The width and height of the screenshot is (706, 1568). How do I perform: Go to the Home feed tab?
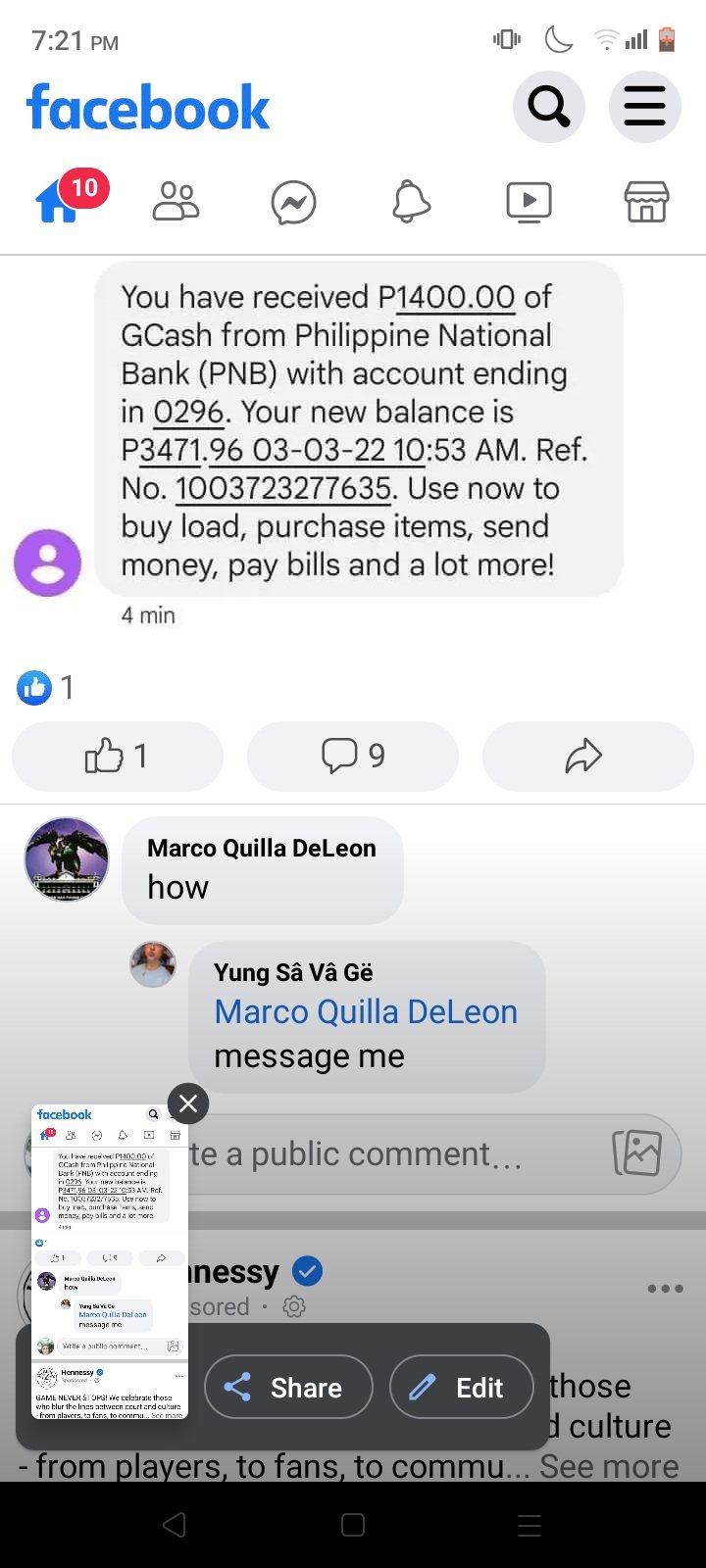59,203
